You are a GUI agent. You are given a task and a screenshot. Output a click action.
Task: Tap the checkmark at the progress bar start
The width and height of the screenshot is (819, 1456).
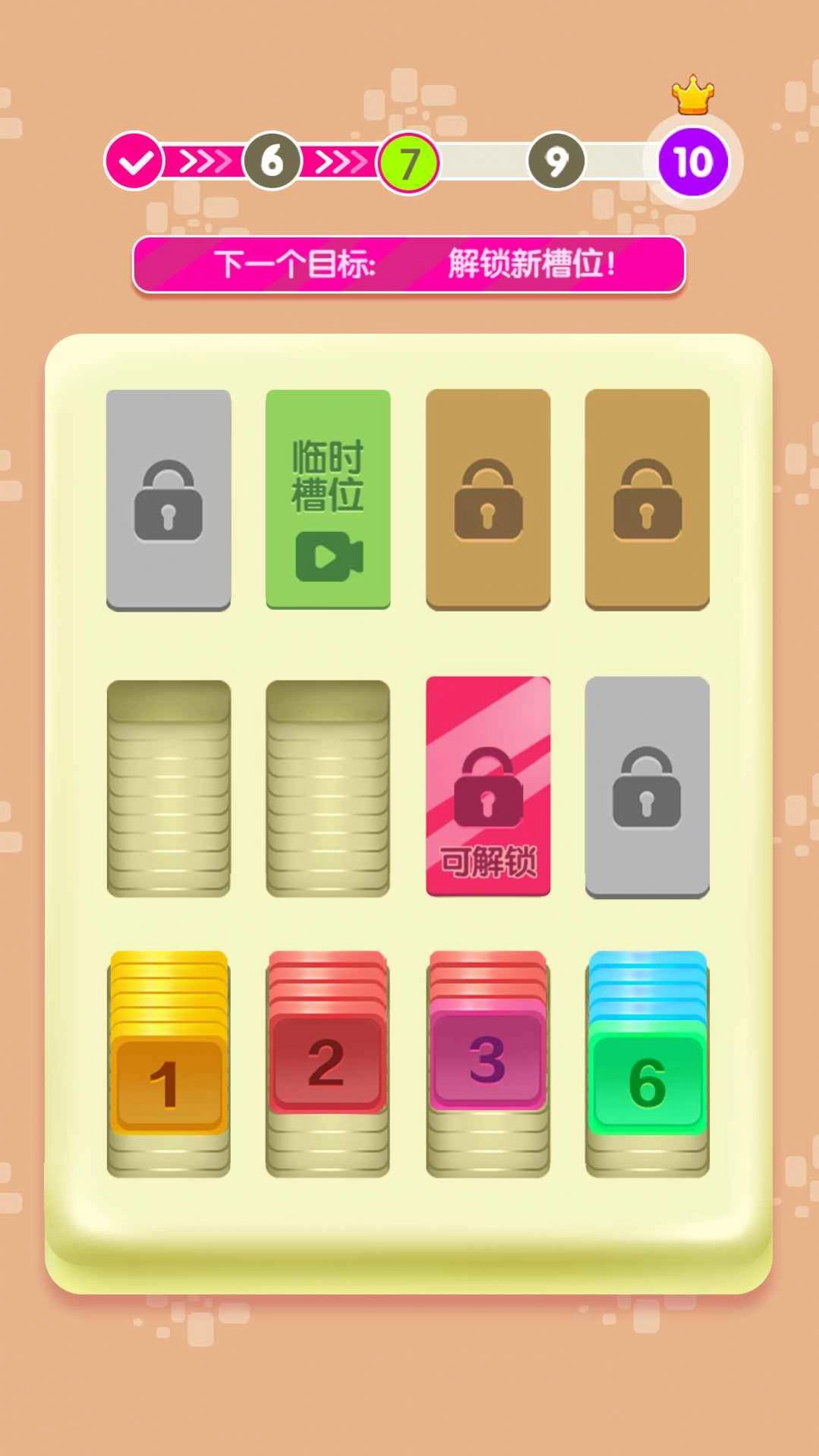click(x=135, y=159)
